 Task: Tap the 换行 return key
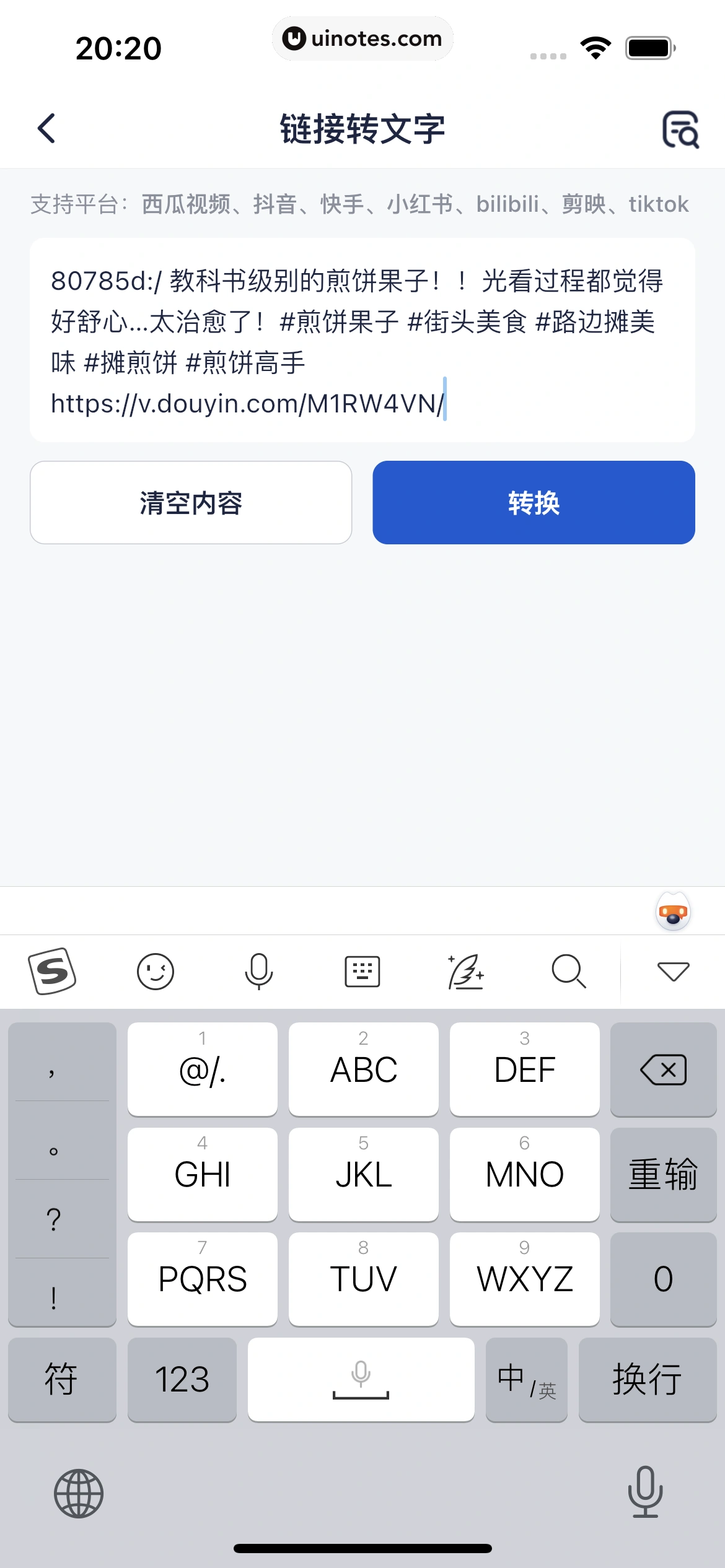click(647, 1379)
